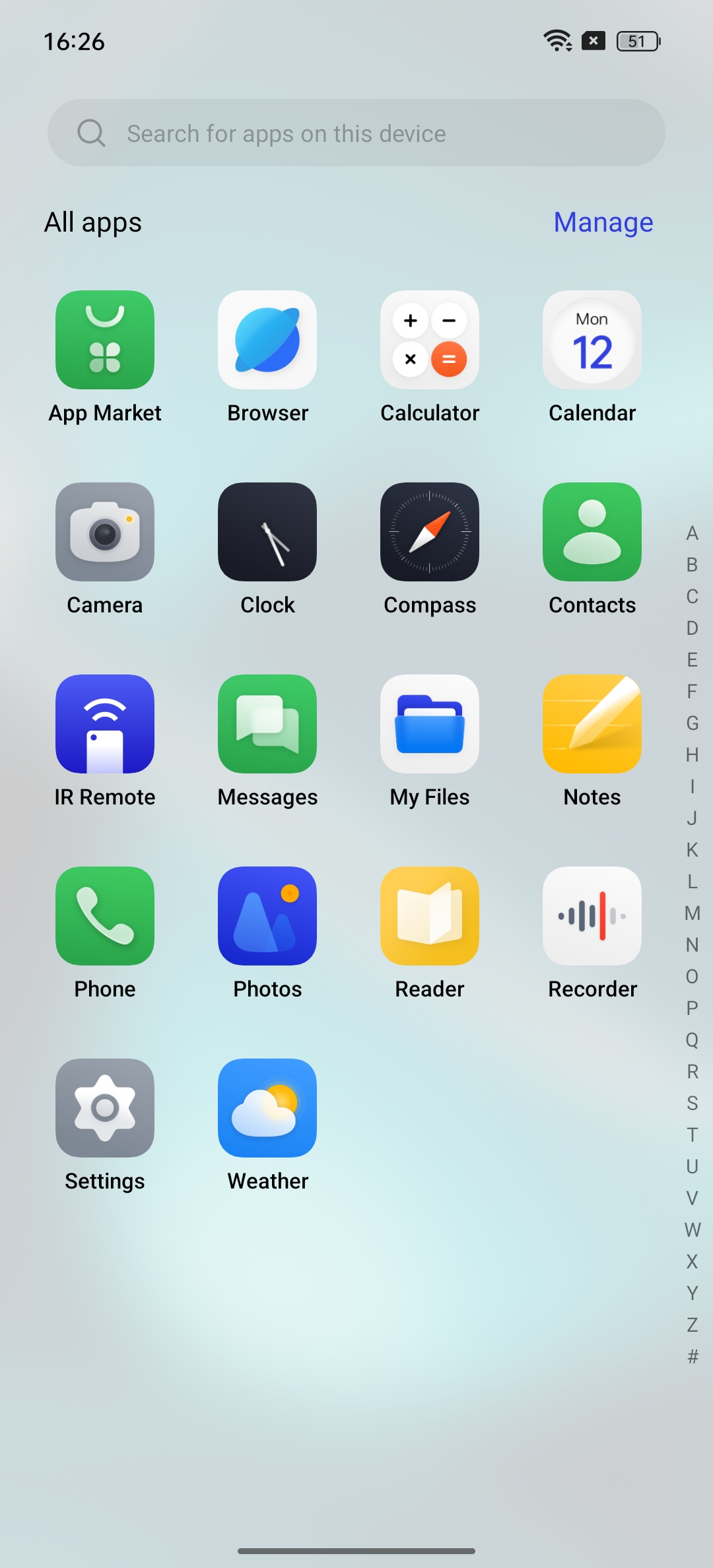Open Manage for all apps
713x1568 pixels.
(603, 222)
